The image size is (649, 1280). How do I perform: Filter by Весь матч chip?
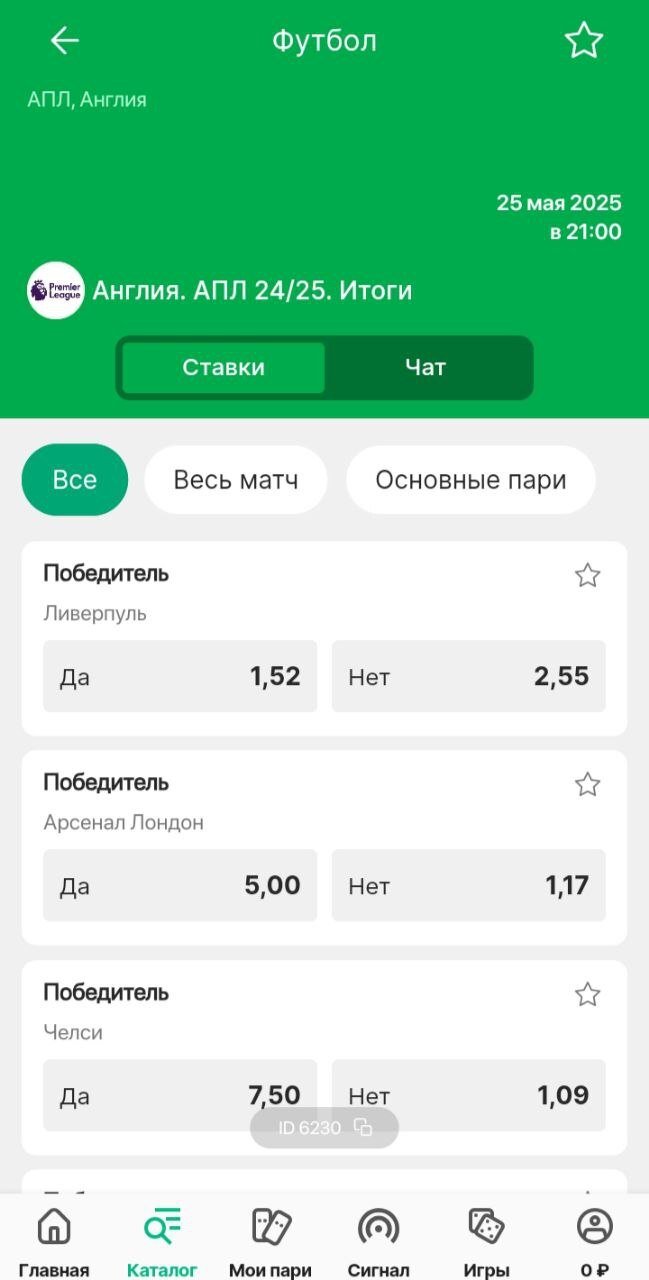pos(236,480)
